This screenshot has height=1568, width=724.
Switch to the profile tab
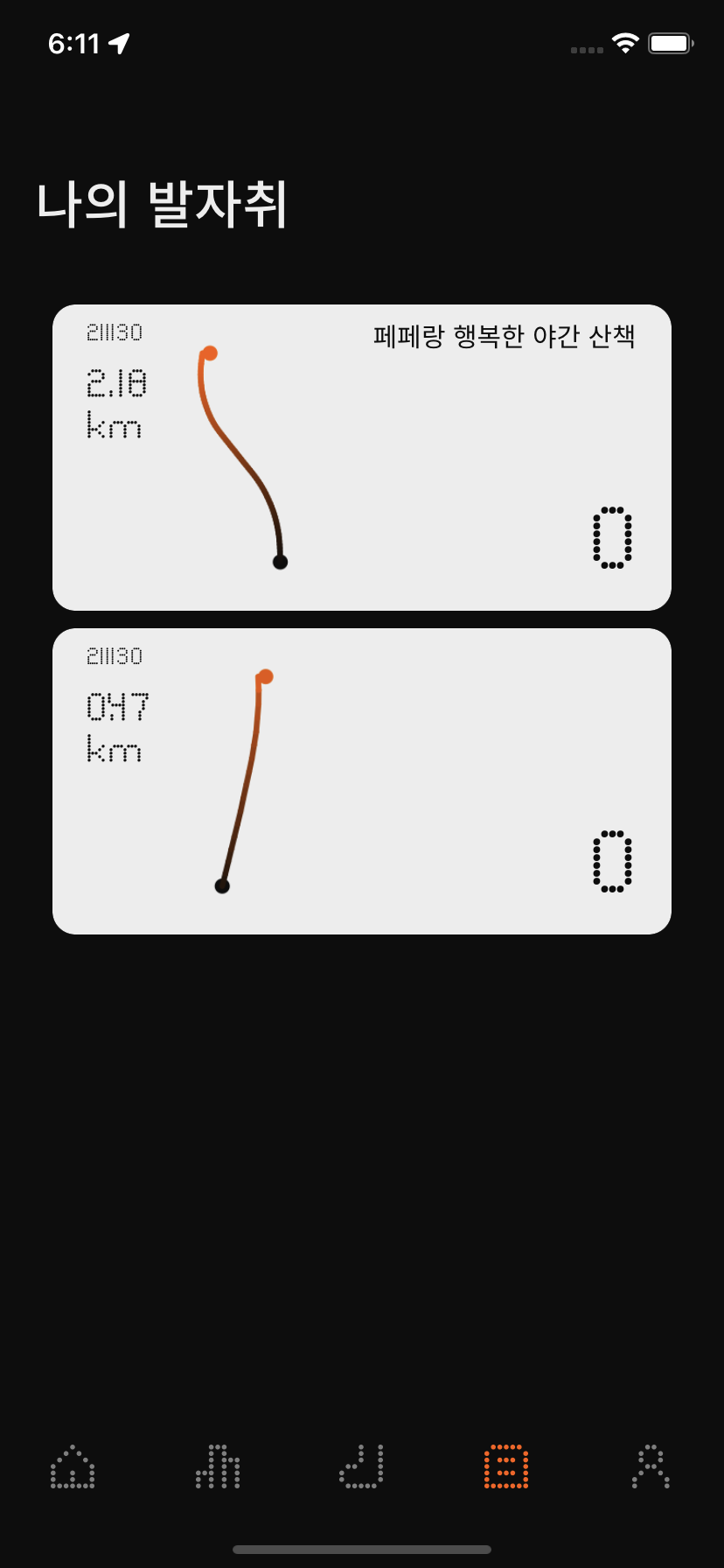click(x=651, y=1467)
